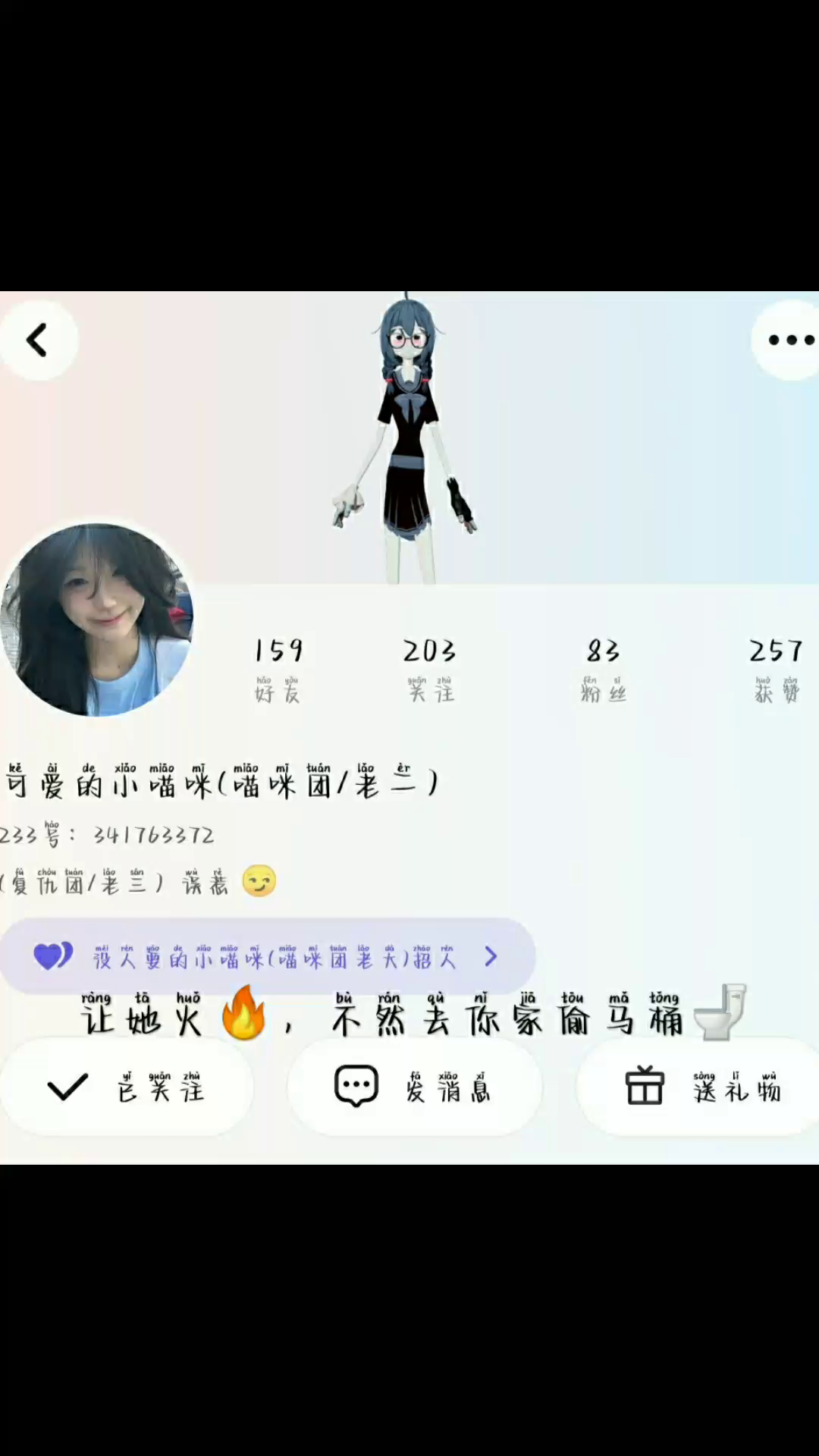This screenshot has height=1456, width=819.
Task: Open the three-dot overflow menu
Action: 790,340
